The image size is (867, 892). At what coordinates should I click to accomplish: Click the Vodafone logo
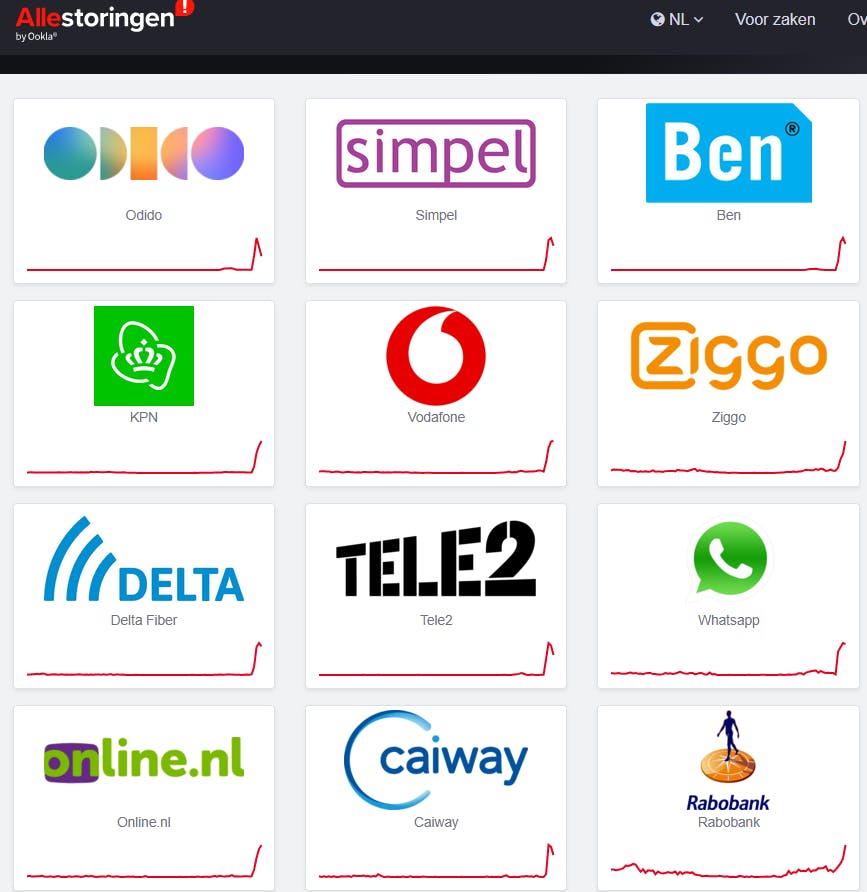tap(435, 355)
